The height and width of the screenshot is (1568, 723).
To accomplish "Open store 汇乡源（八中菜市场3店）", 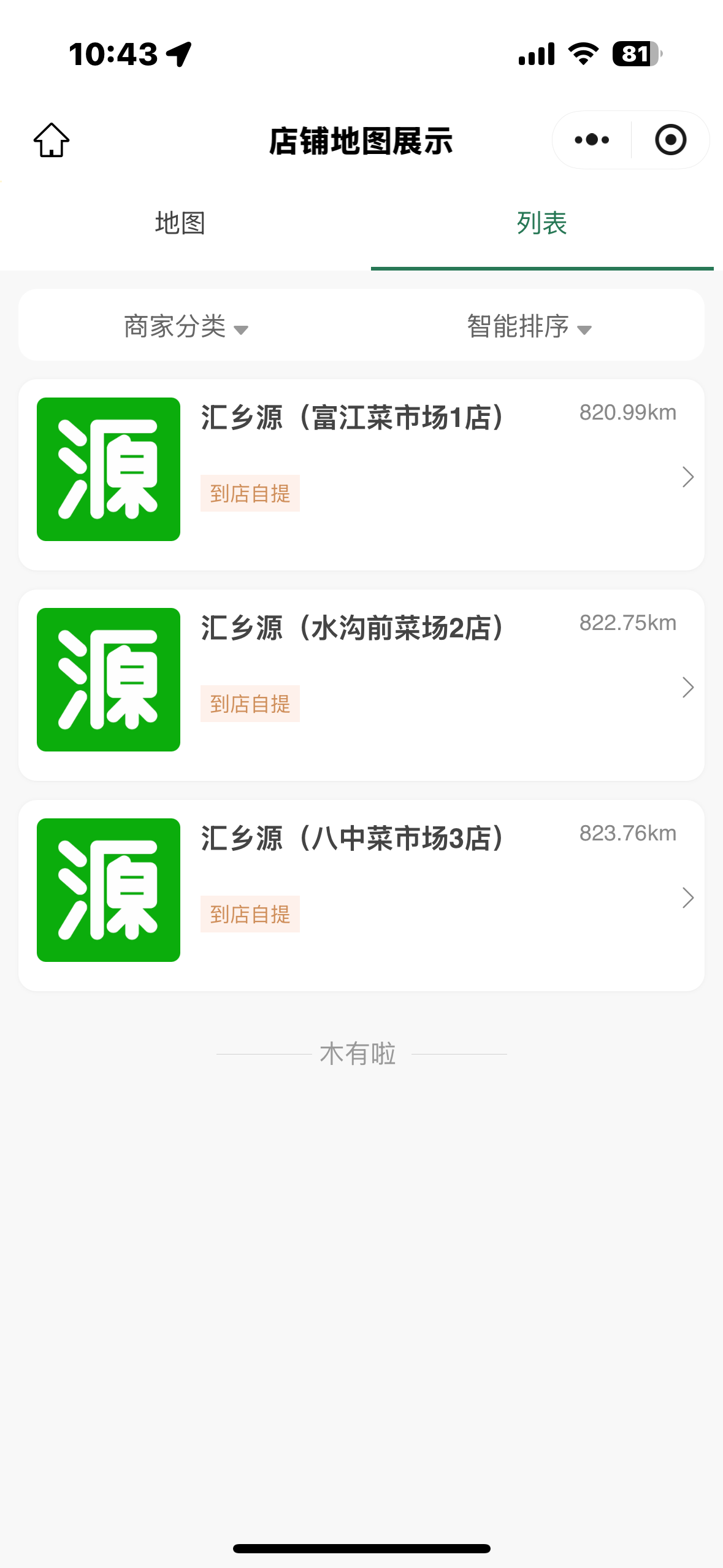I will [x=361, y=896].
